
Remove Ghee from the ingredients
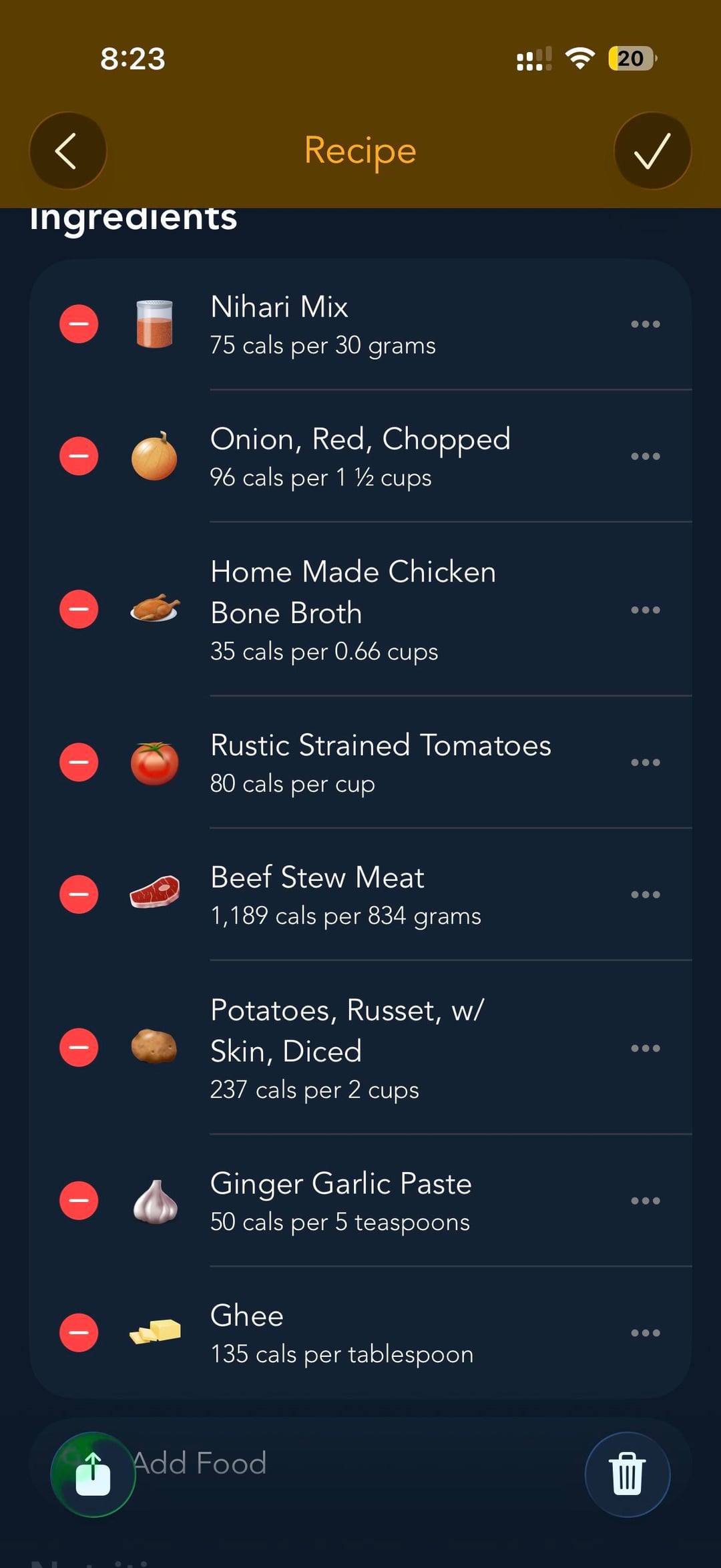click(79, 1332)
